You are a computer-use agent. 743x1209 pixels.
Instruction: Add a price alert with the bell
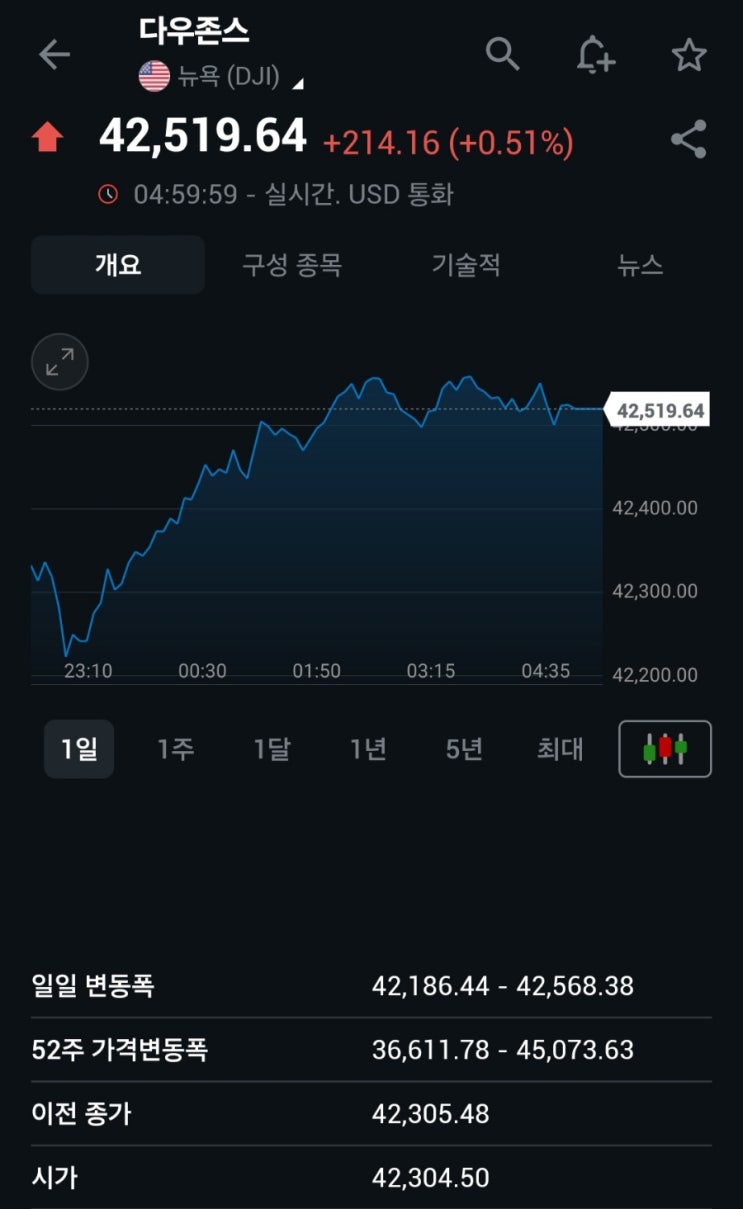click(x=595, y=54)
